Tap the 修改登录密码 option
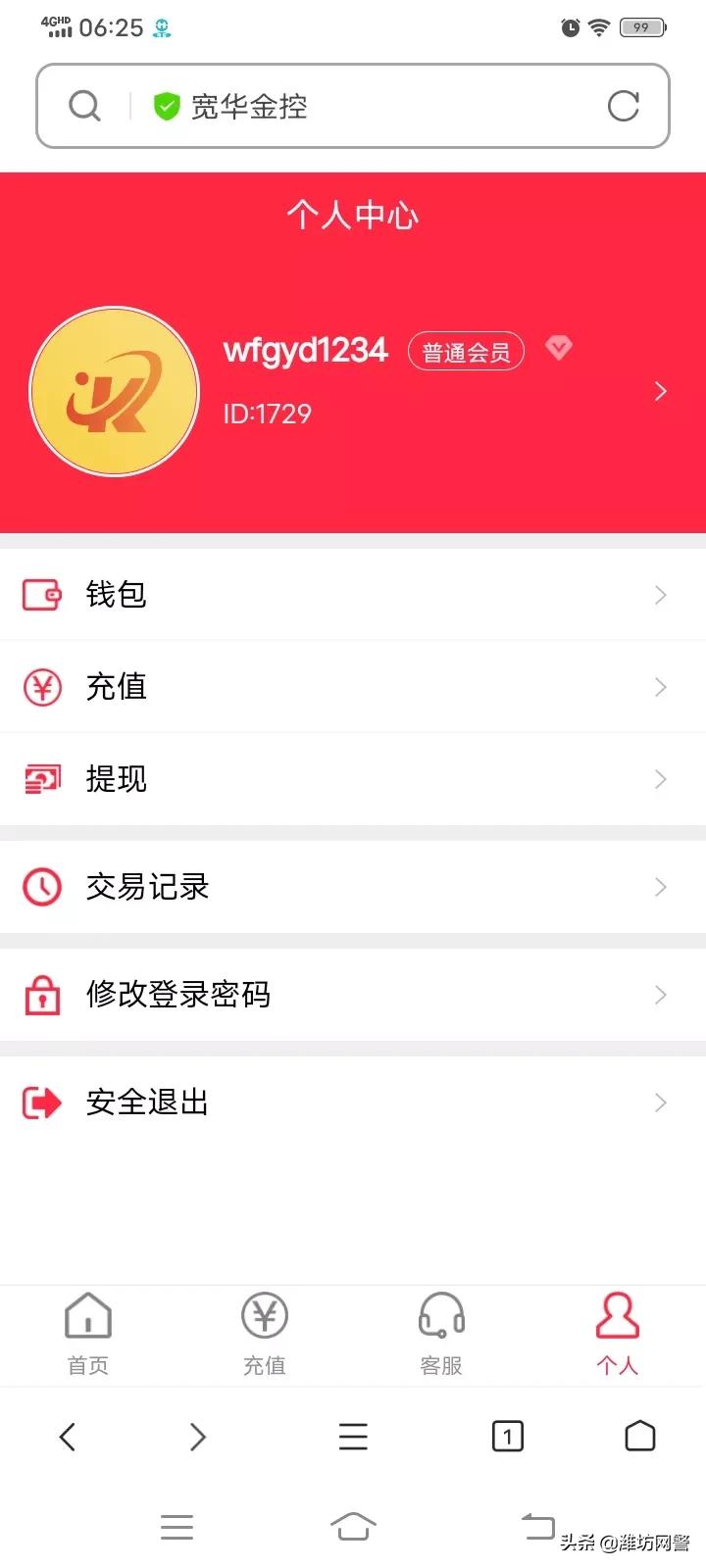 pos(177,994)
